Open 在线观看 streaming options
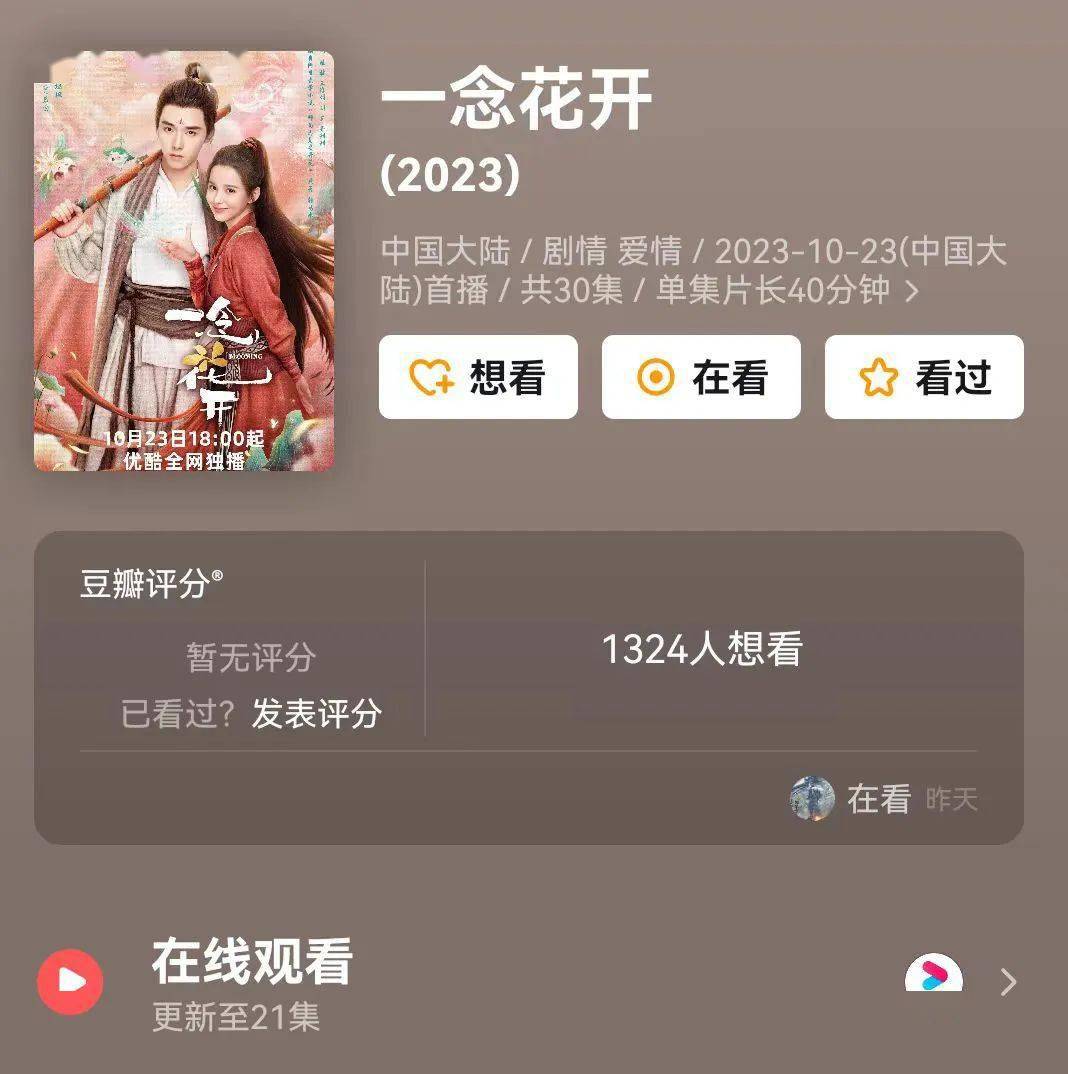1068x1074 pixels. (x=252, y=962)
